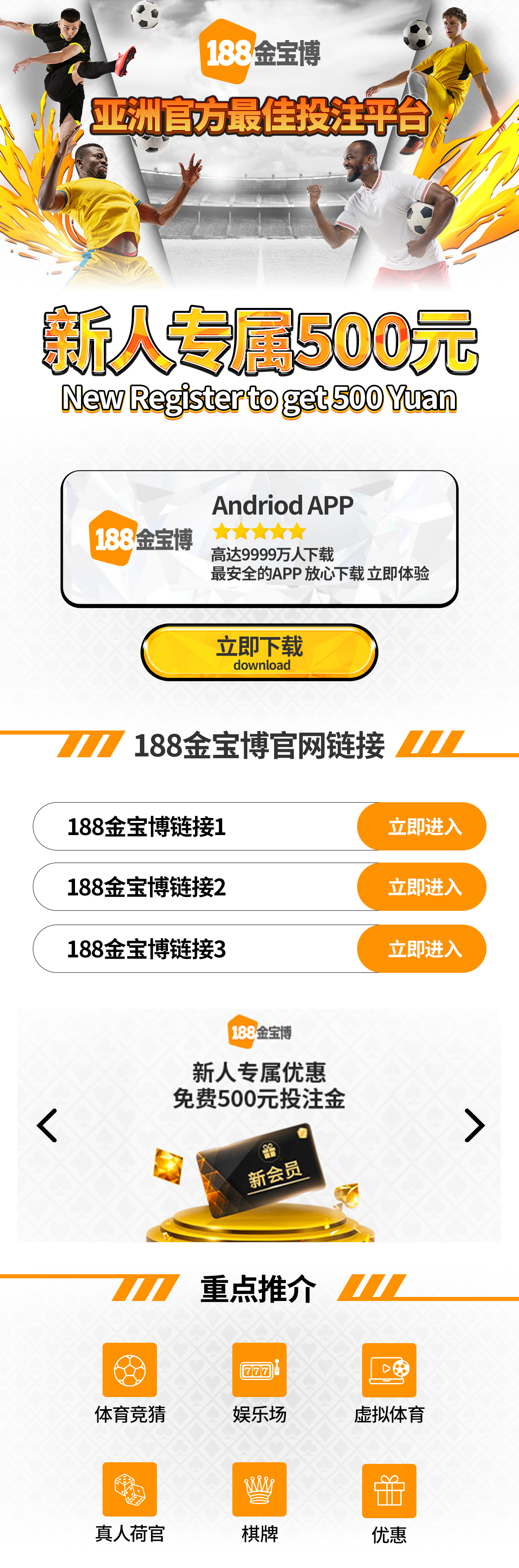519x1568 pixels.
Task: Tap the 立即下载 download button
Action: click(259, 652)
